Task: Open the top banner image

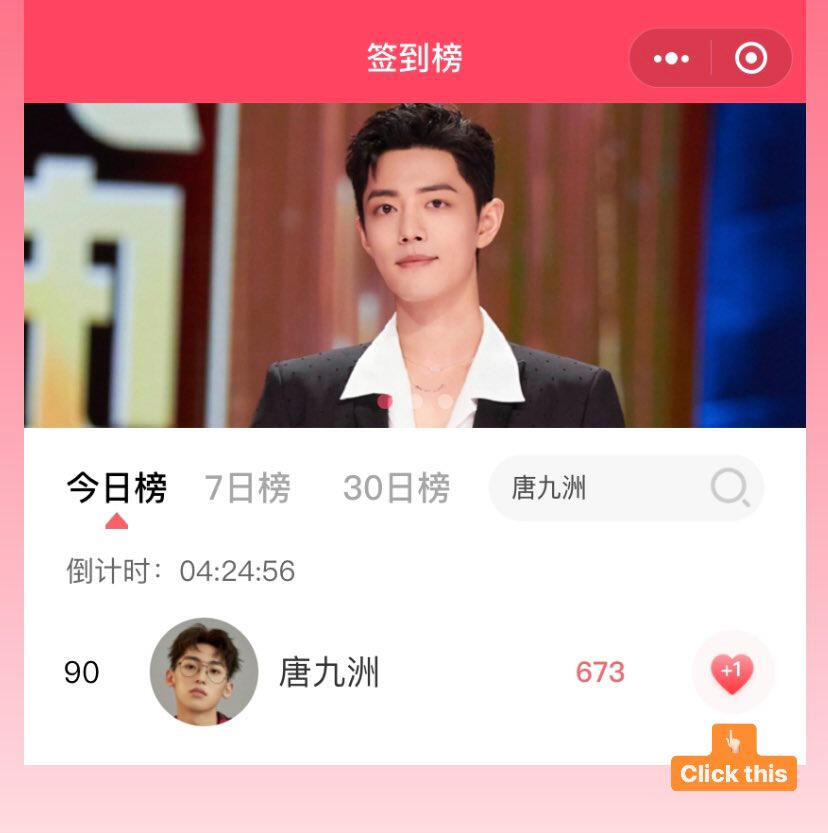Action: coord(414,265)
